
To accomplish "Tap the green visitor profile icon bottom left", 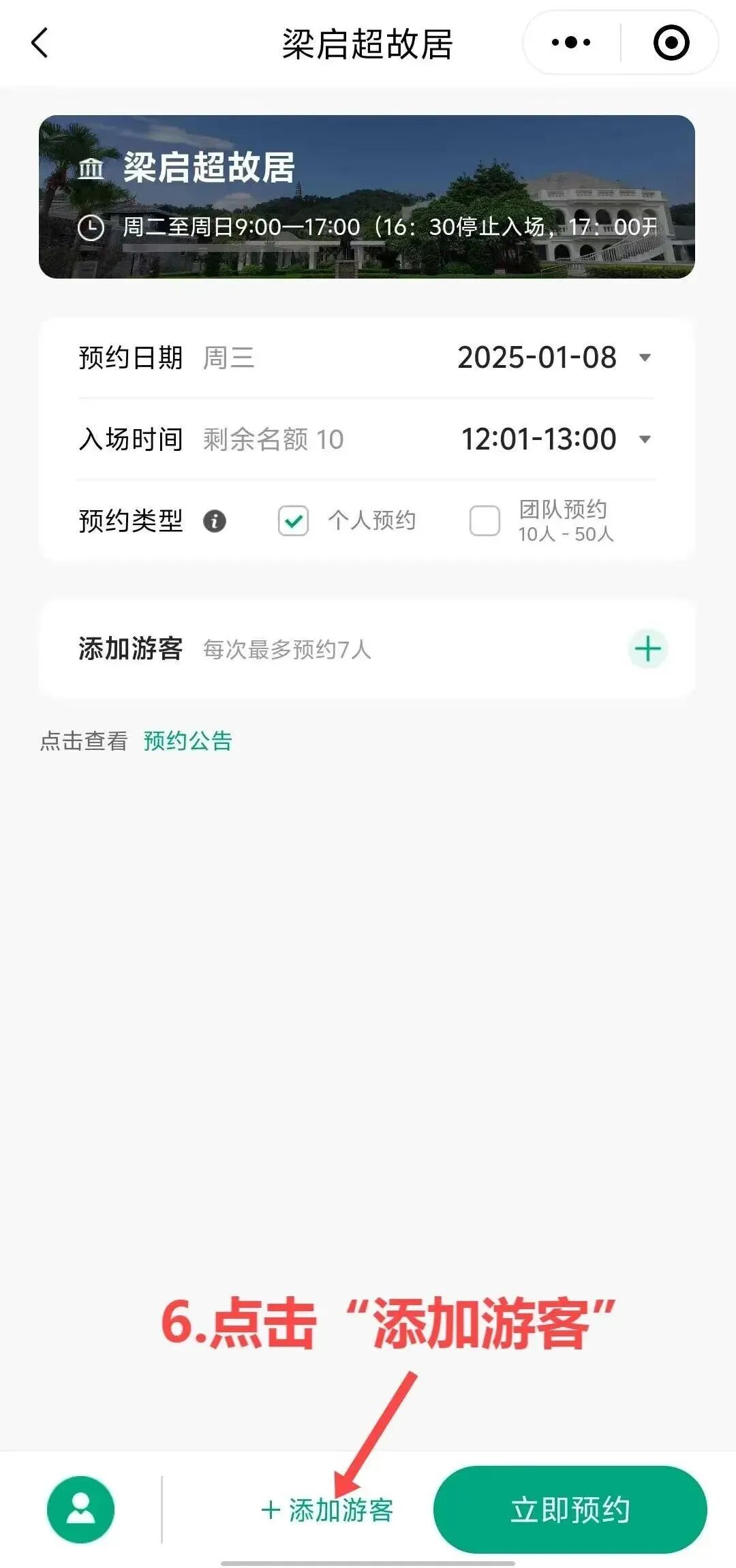I will tap(82, 1507).
